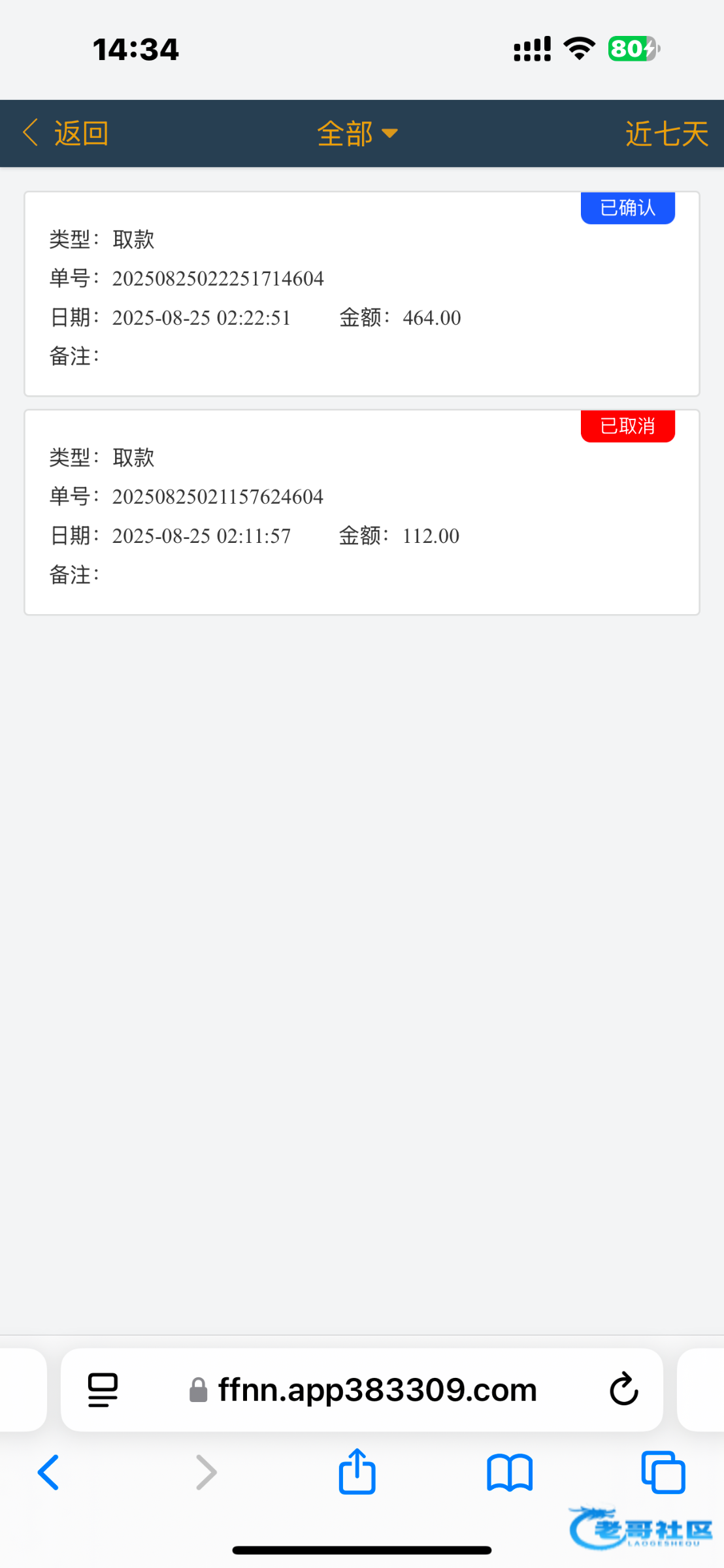The height and width of the screenshot is (1568, 724).
Task: Show open Safari tabs
Action: click(x=663, y=1473)
